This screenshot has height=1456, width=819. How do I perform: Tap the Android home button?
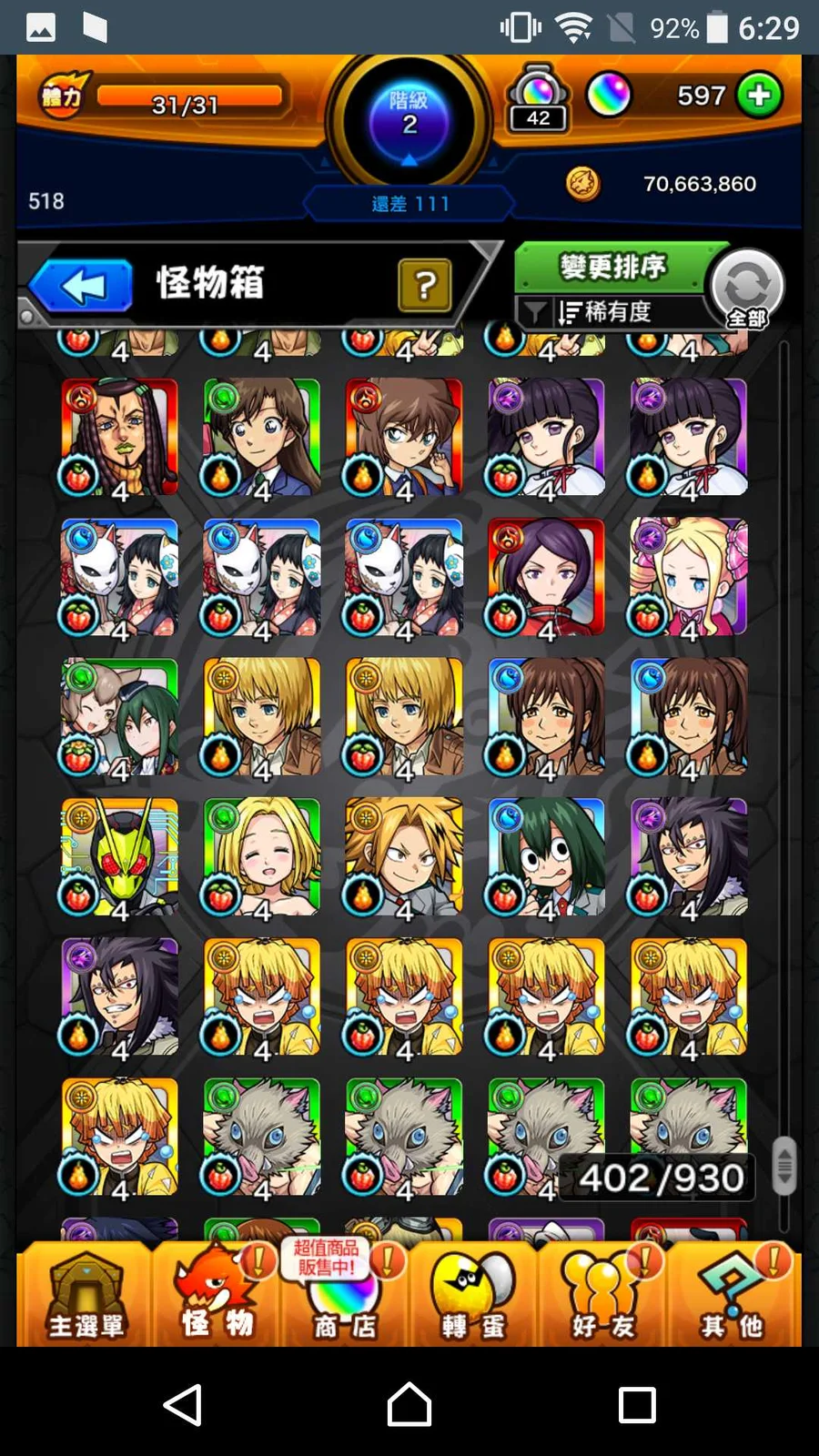409,1404
